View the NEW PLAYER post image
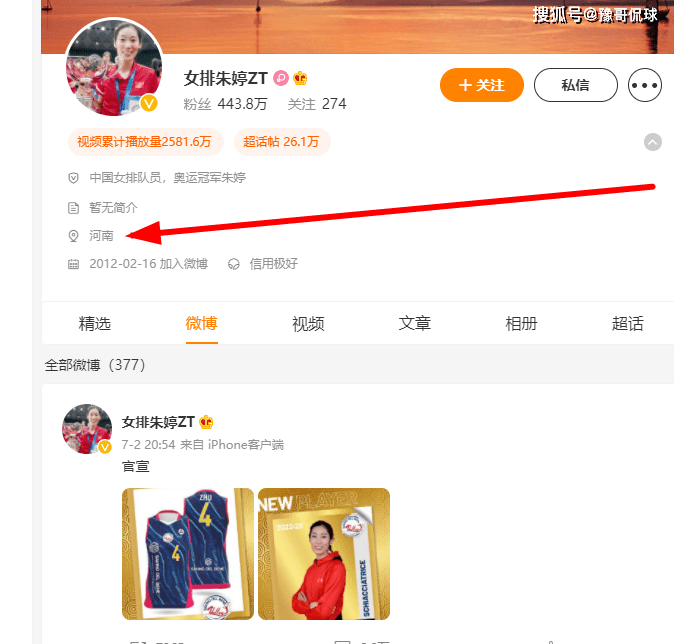This screenshot has height=644, width=674. (x=324, y=553)
